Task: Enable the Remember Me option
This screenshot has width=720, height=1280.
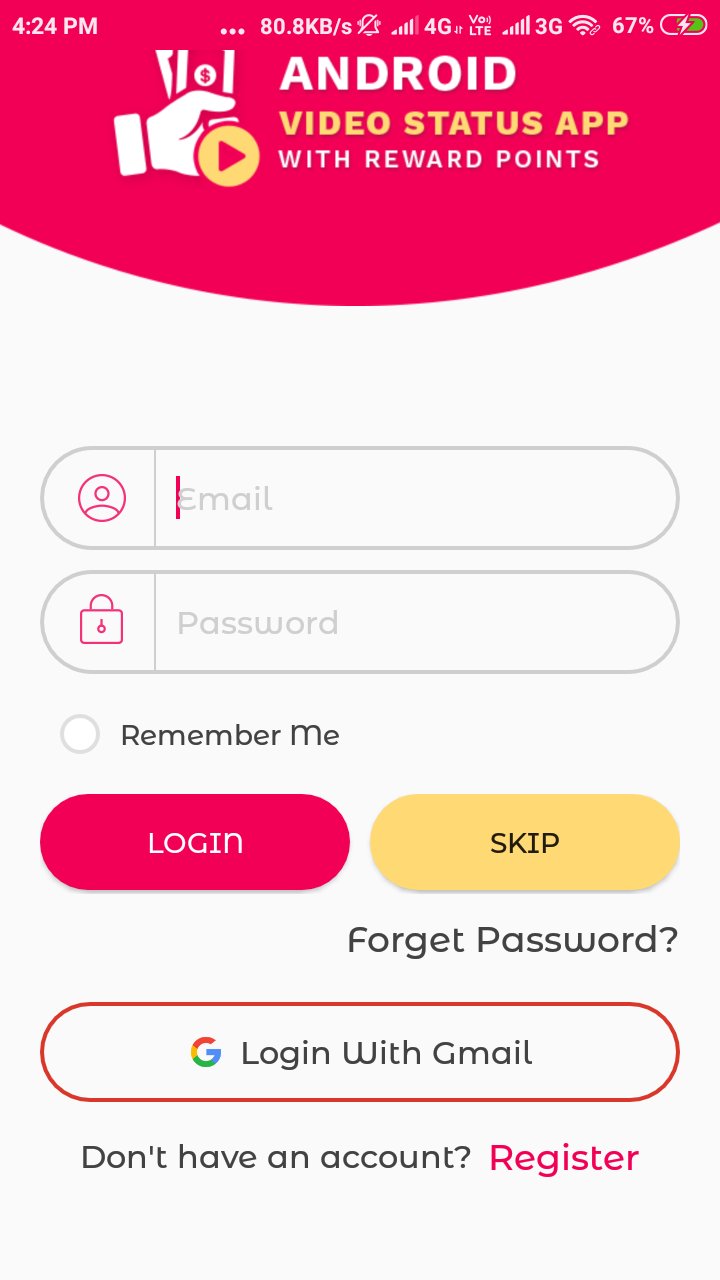Action: [x=80, y=735]
